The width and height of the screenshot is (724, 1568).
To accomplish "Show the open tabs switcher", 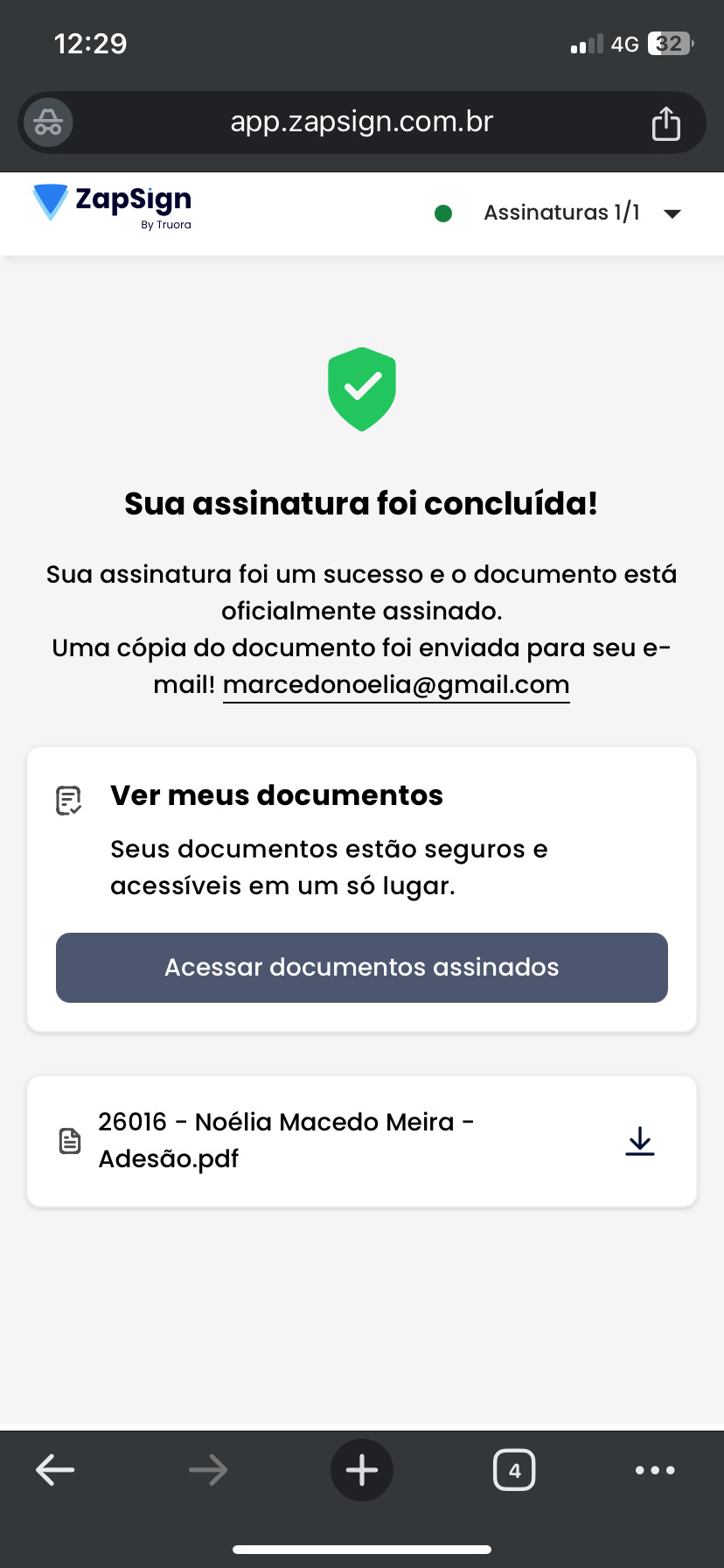I will (x=514, y=1470).
